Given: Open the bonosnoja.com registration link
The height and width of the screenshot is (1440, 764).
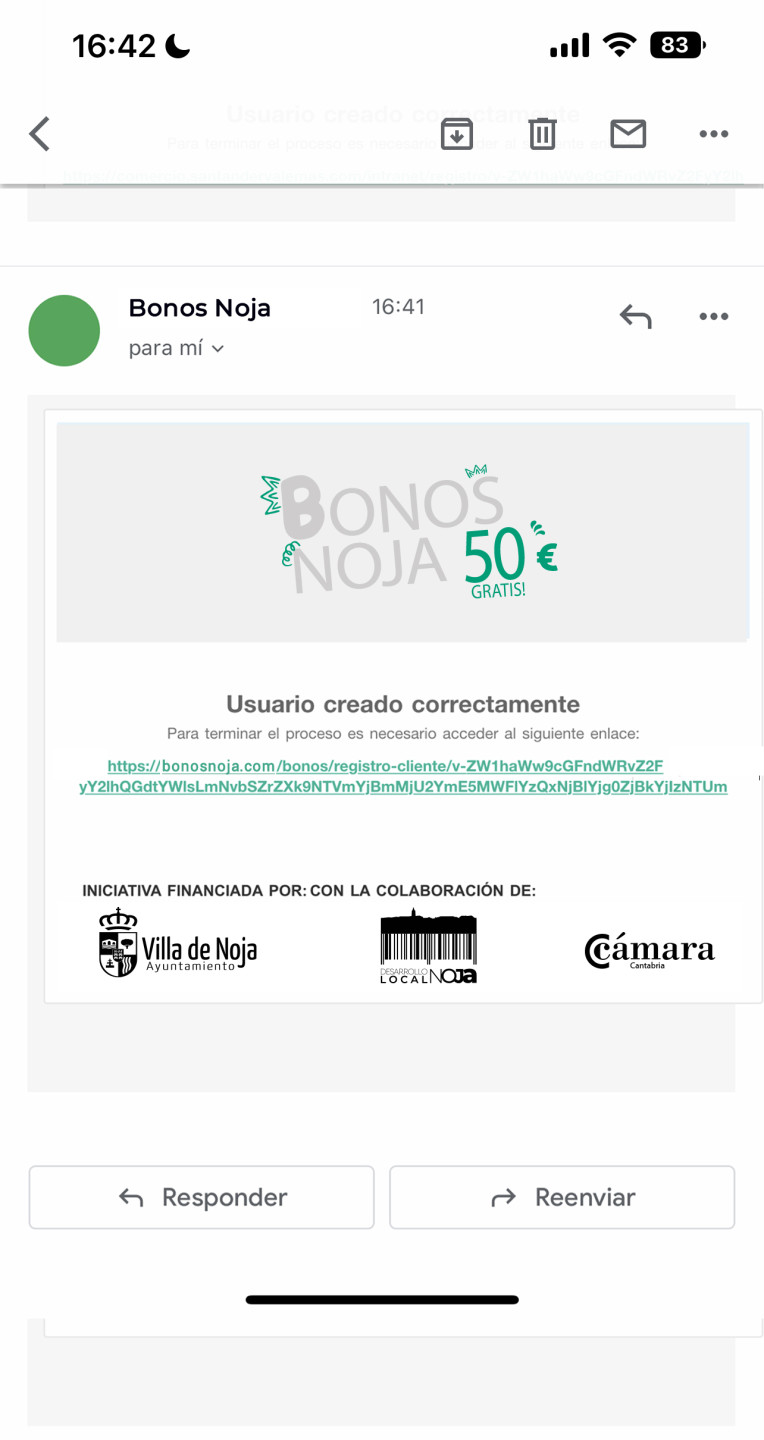Looking at the screenshot, I should [x=403, y=776].
